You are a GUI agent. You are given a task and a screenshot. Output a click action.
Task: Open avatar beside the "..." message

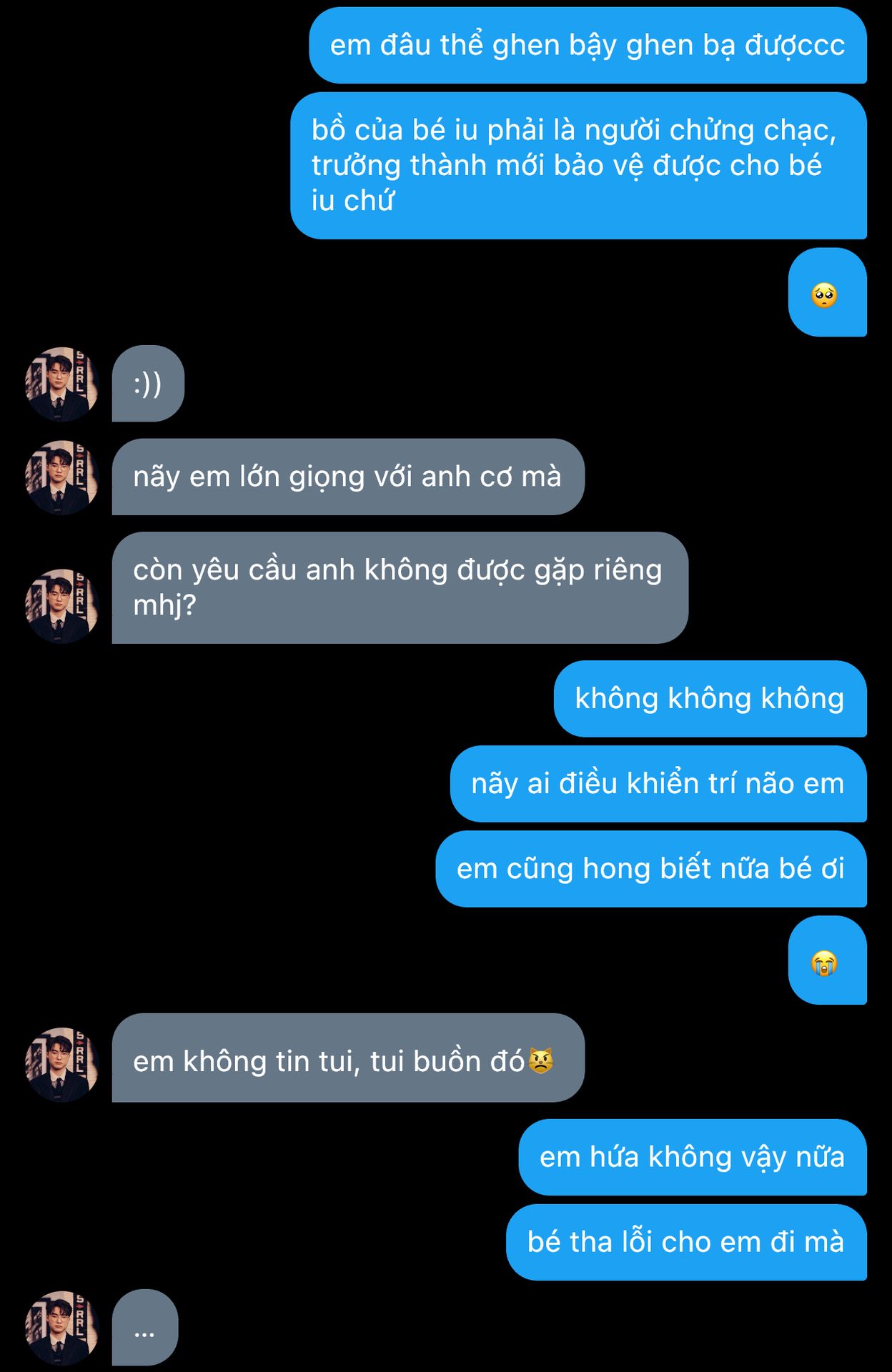click(61, 1328)
